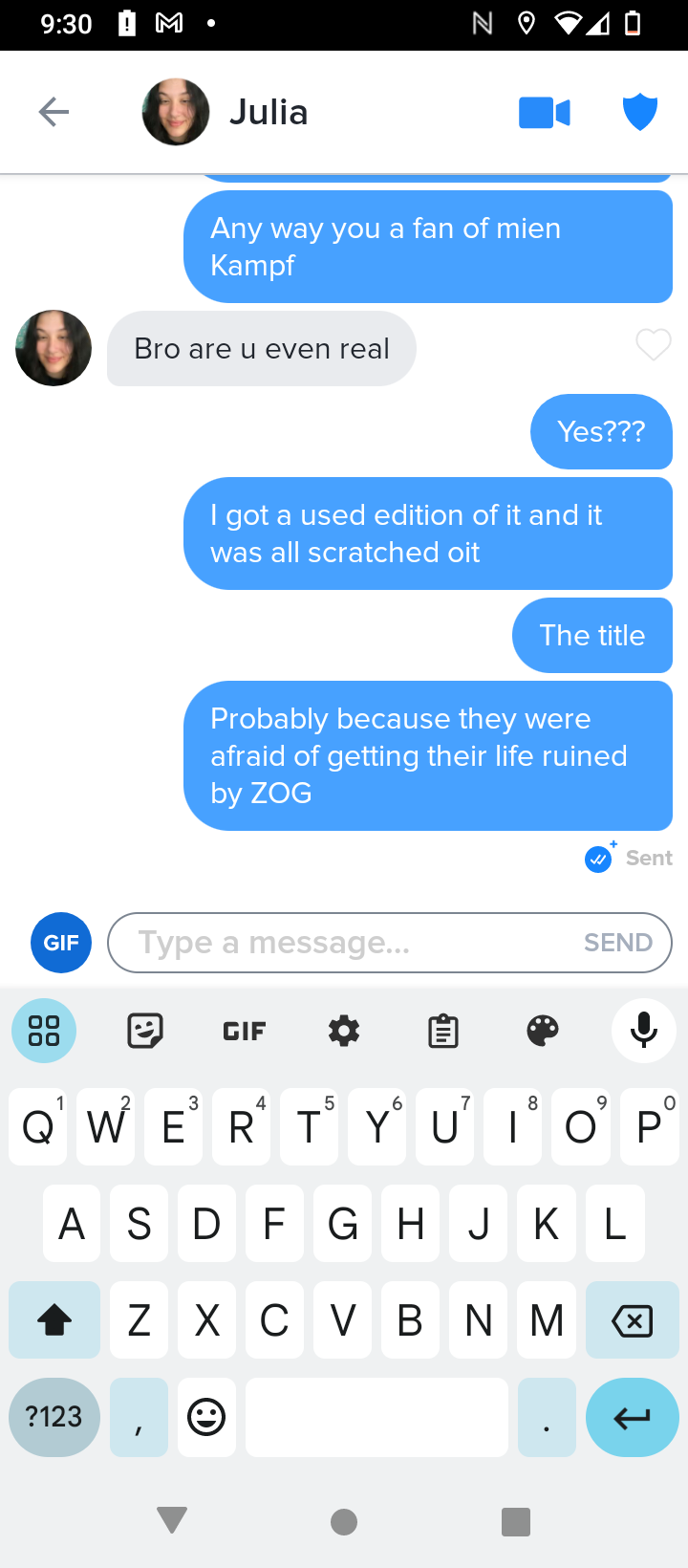Focus the "Type a message" field
688x1568 pixels.
[x=354, y=943]
